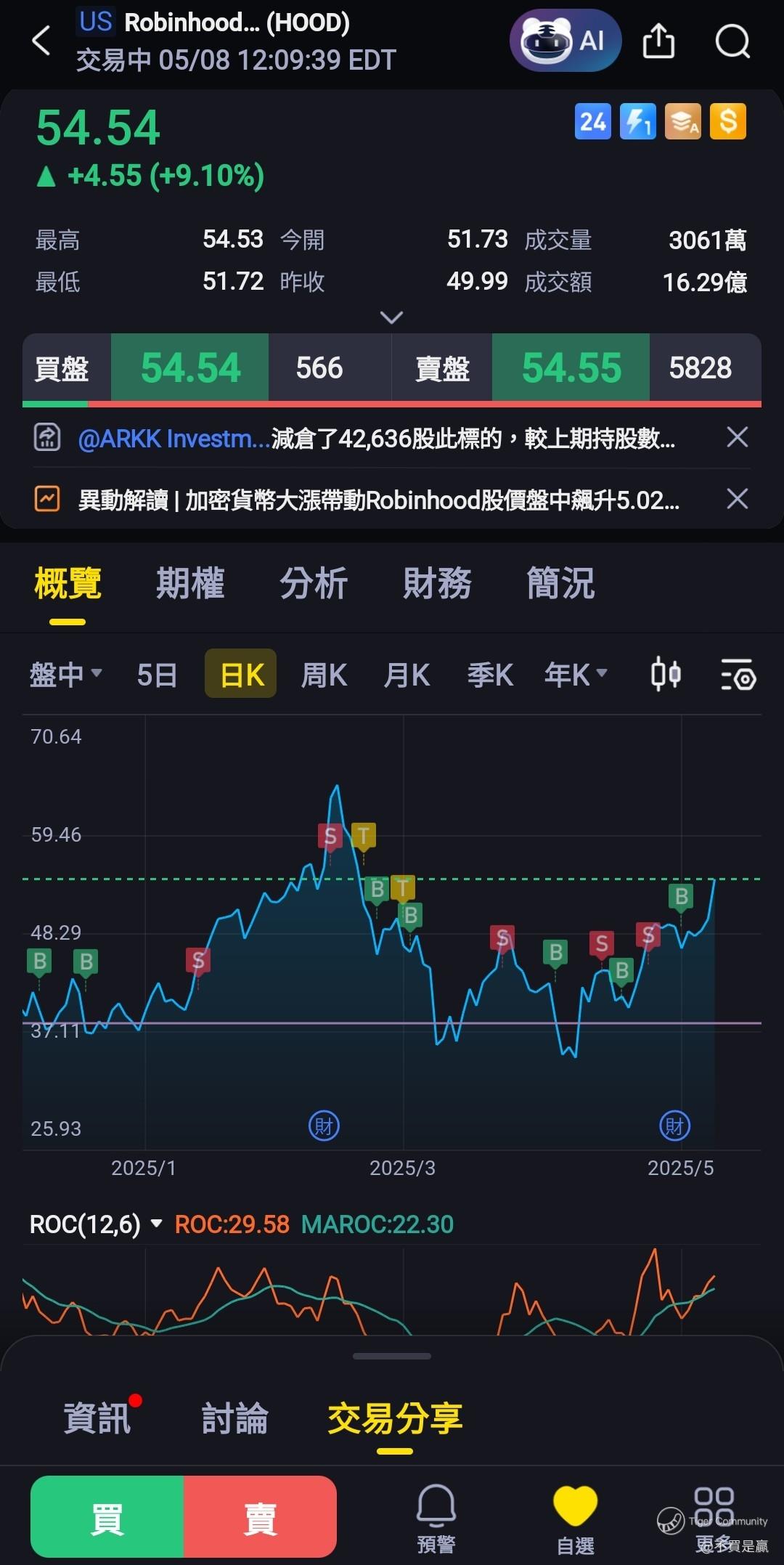Open the chart display settings icon
This screenshot has height=1565, width=784.
click(738, 675)
